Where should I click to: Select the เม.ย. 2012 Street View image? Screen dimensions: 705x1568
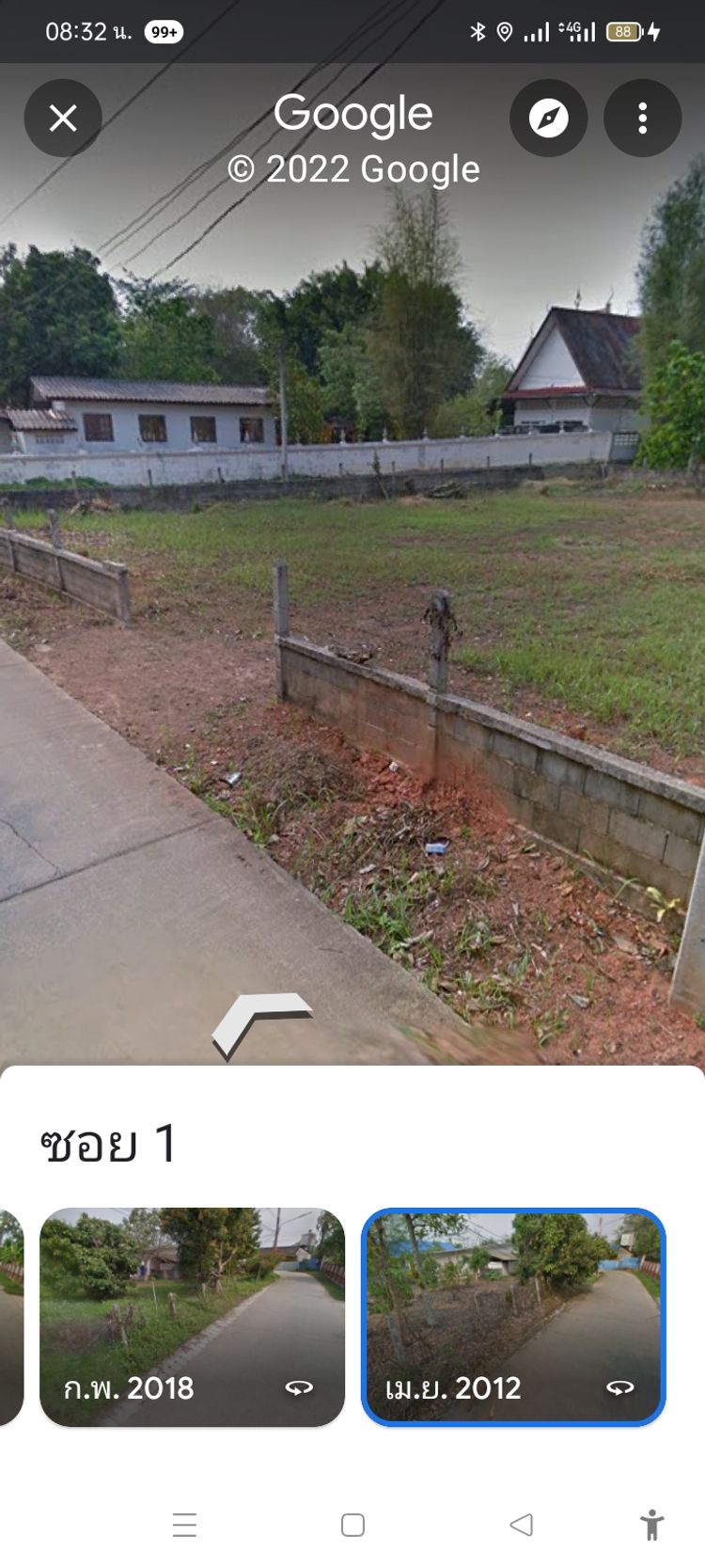(x=513, y=1316)
